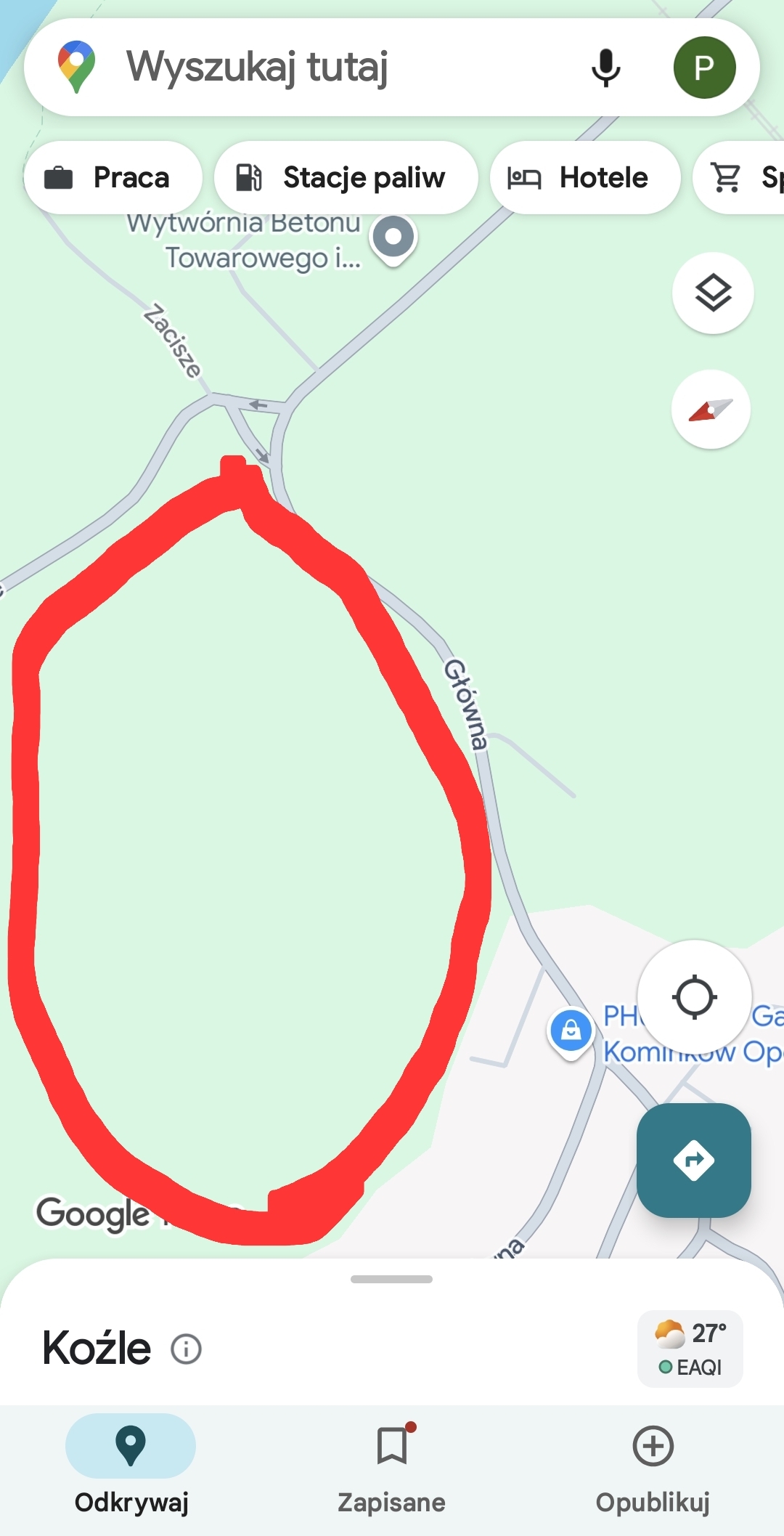Show Hotele on the map
This screenshot has height=1536, width=784.
[584, 178]
